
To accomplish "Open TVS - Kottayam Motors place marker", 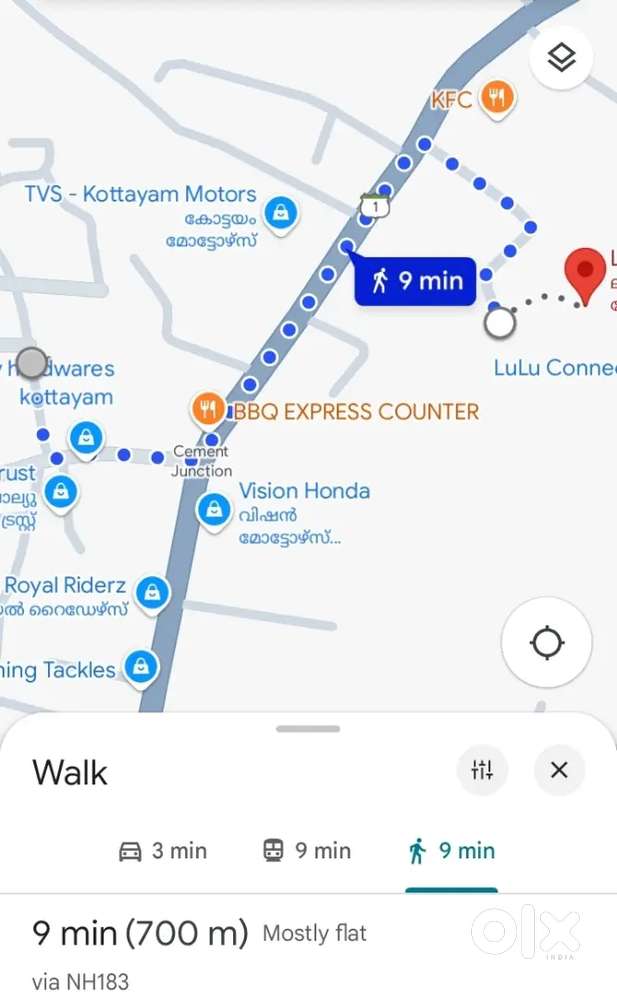I will [282, 213].
